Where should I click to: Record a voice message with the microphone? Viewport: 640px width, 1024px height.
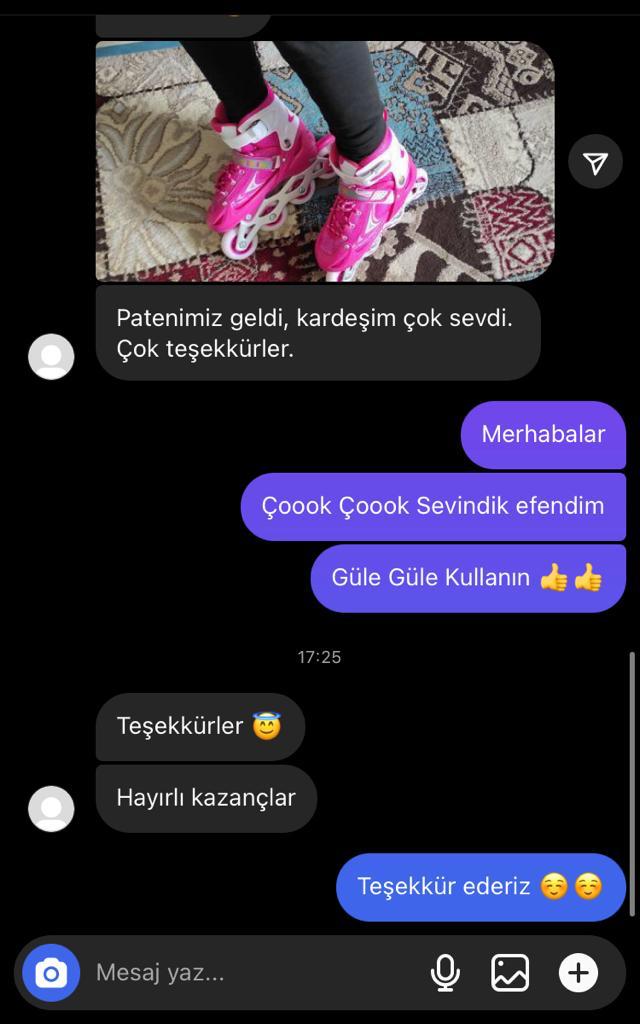[x=445, y=974]
